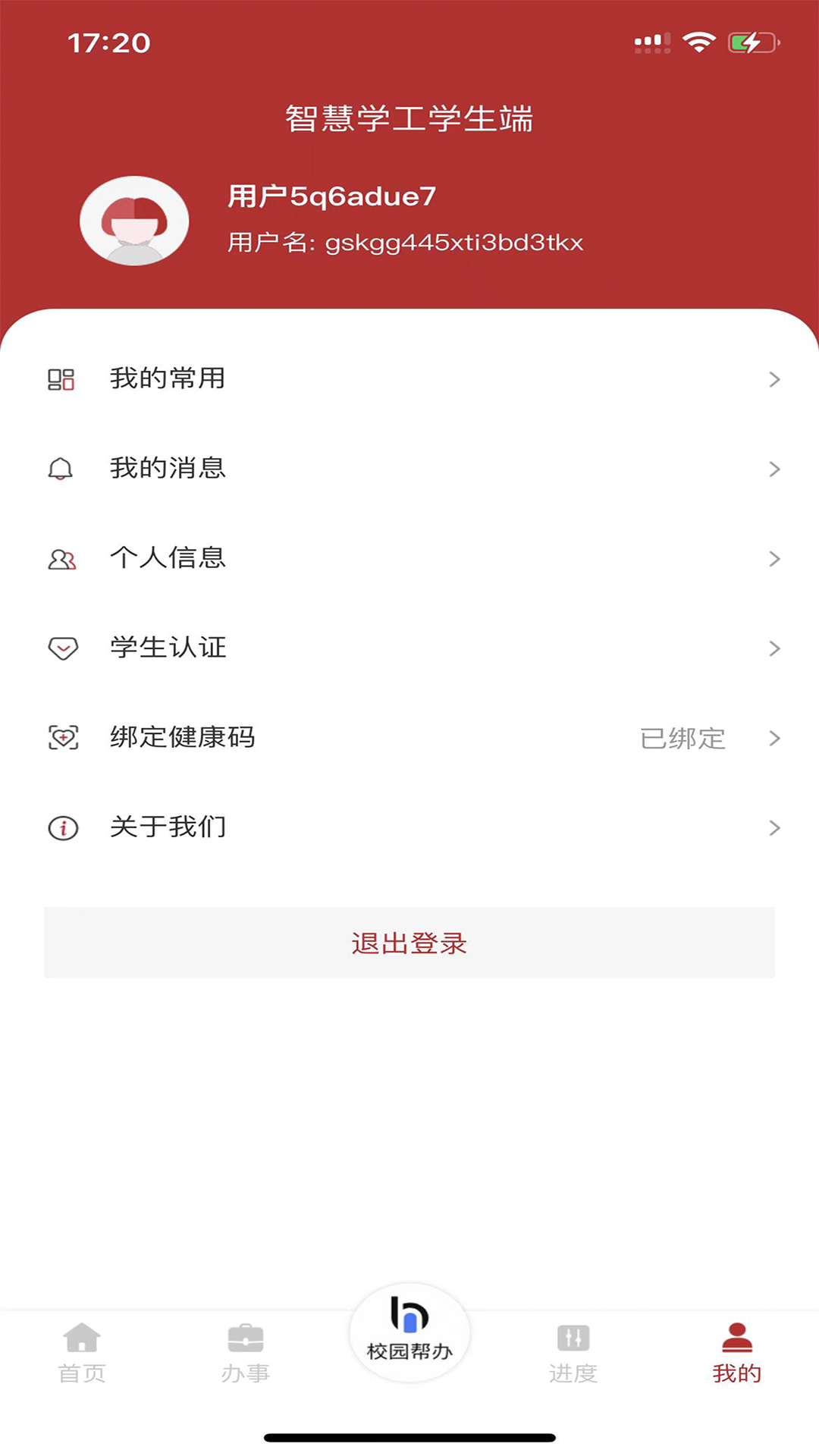This screenshot has width=819, height=1456.
Task: Select the people icon for 个人信息
Action: point(61,559)
